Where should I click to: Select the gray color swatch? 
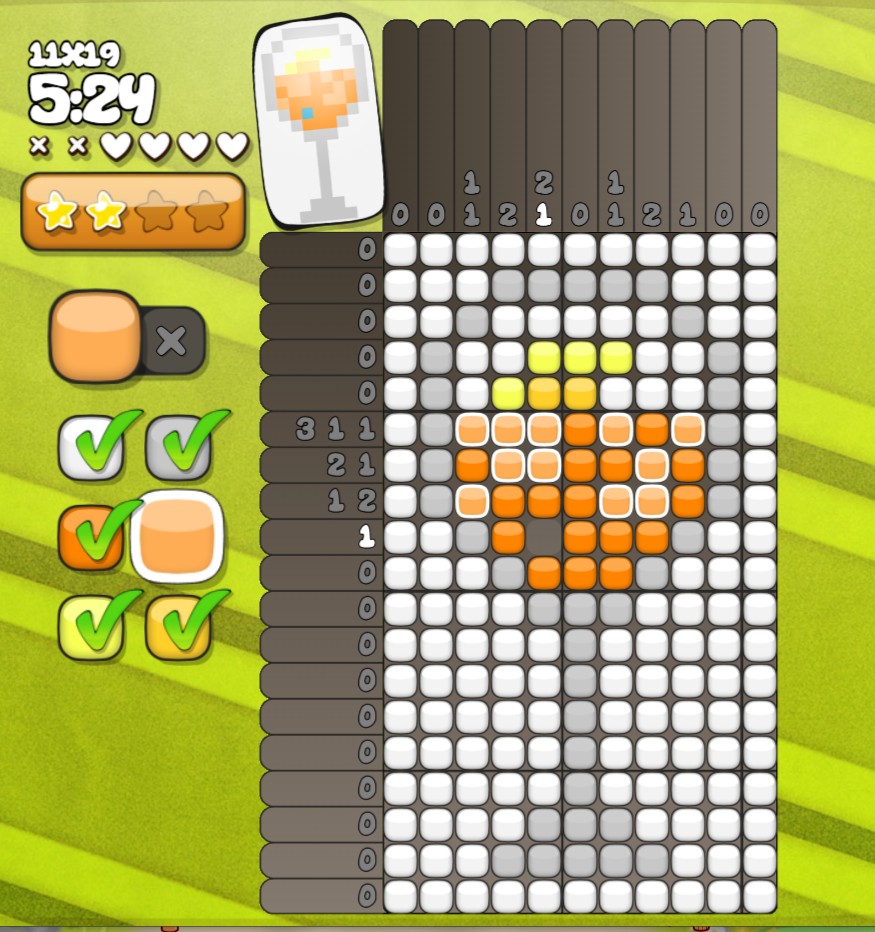(x=177, y=449)
